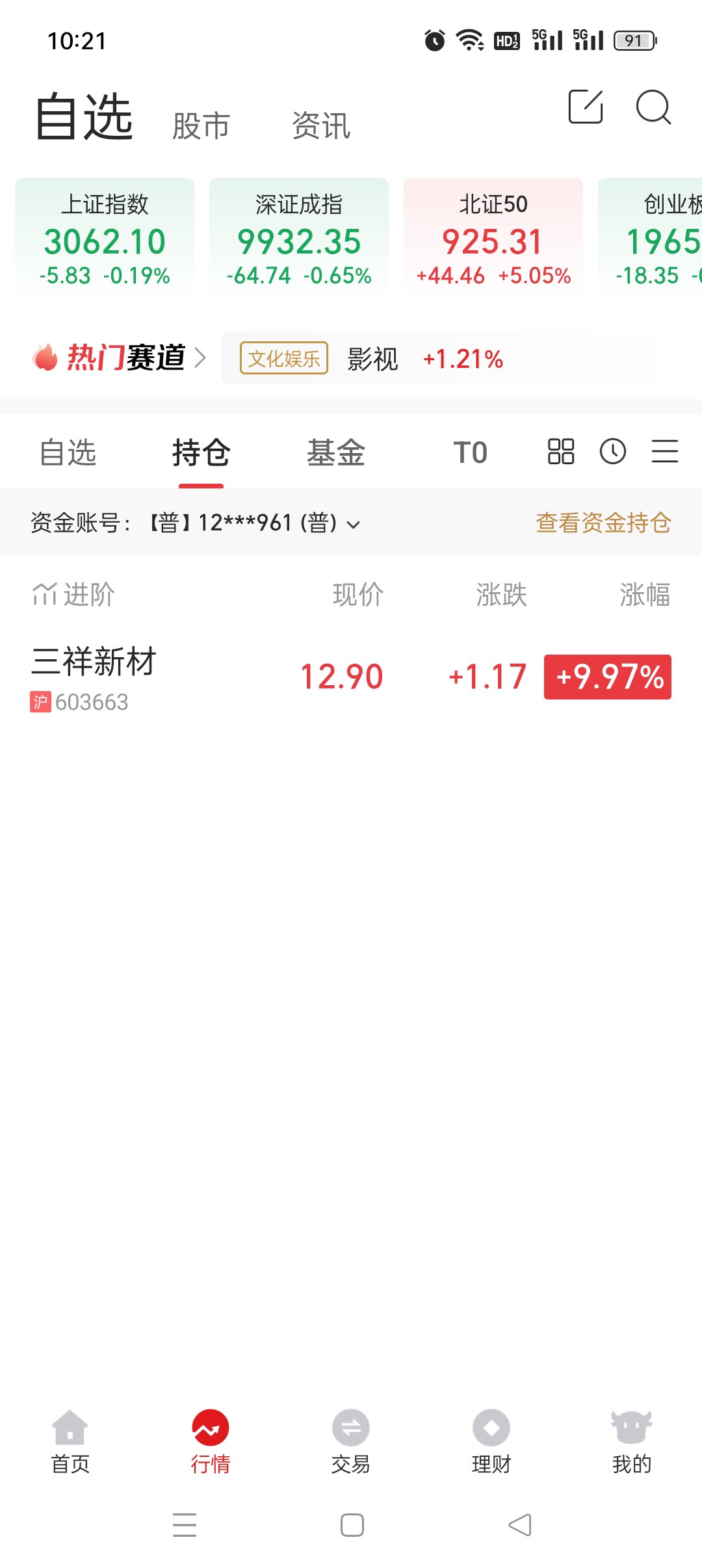Open the clock history icon

pos(613,451)
